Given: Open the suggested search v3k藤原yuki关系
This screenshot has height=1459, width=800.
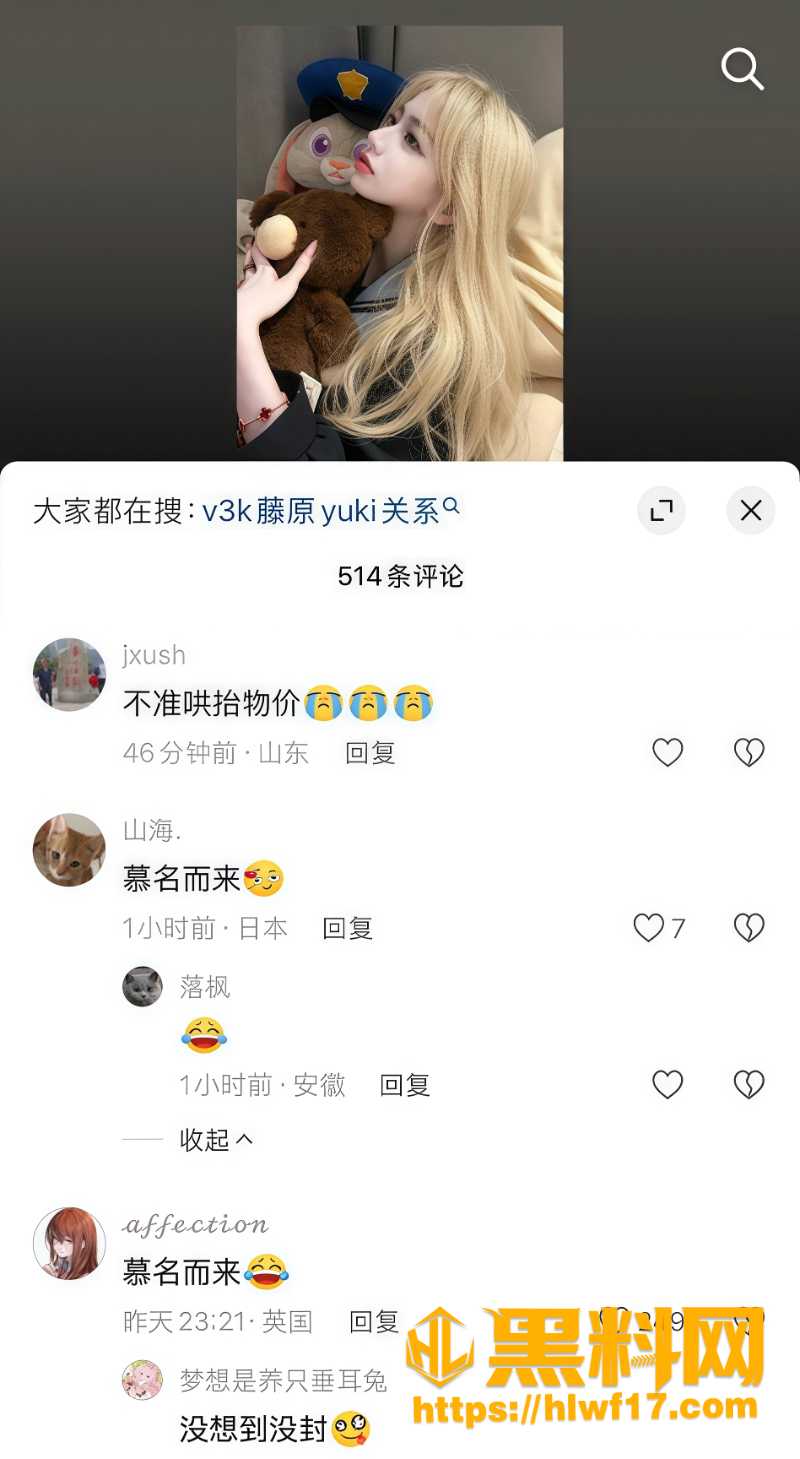Looking at the screenshot, I should (331, 510).
